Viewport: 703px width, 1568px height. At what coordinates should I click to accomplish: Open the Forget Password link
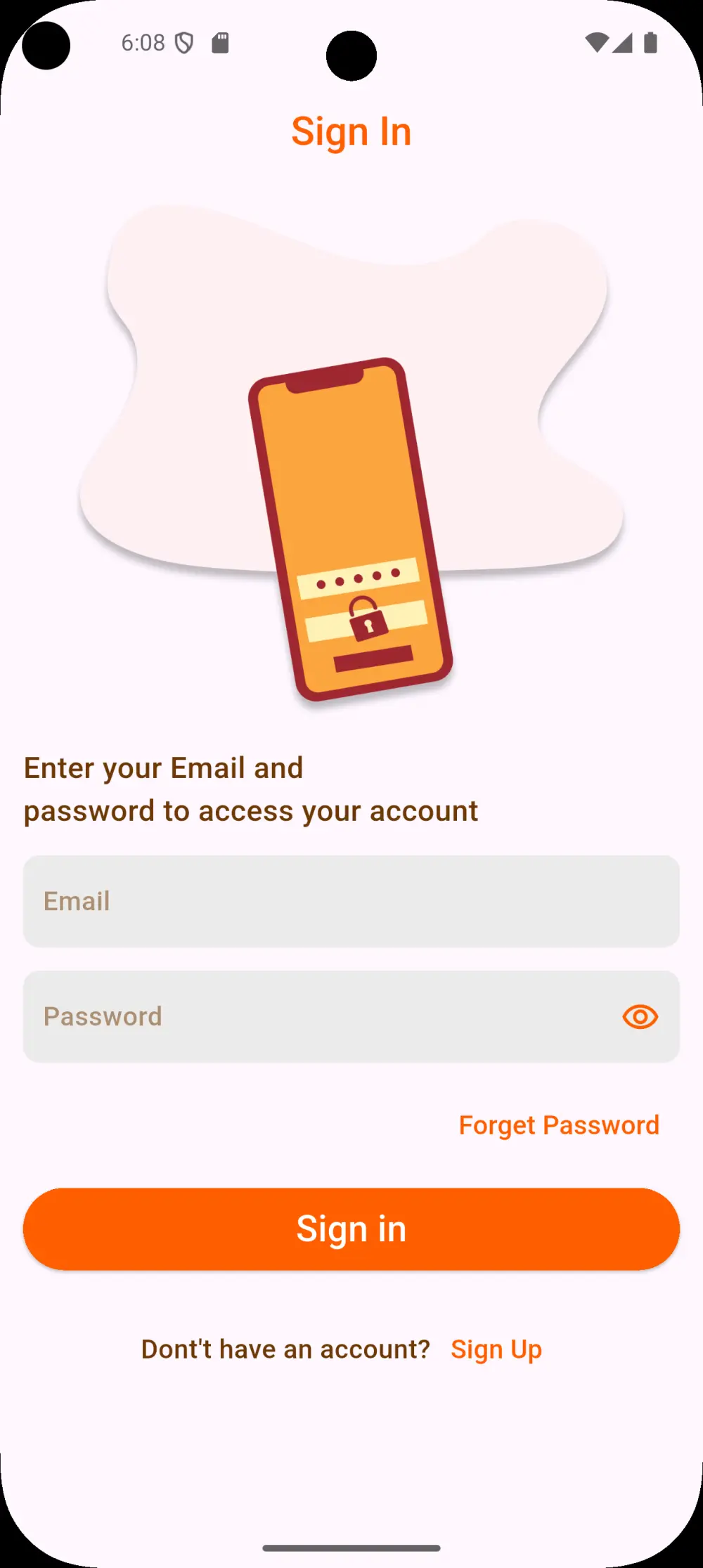click(x=558, y=1125)
